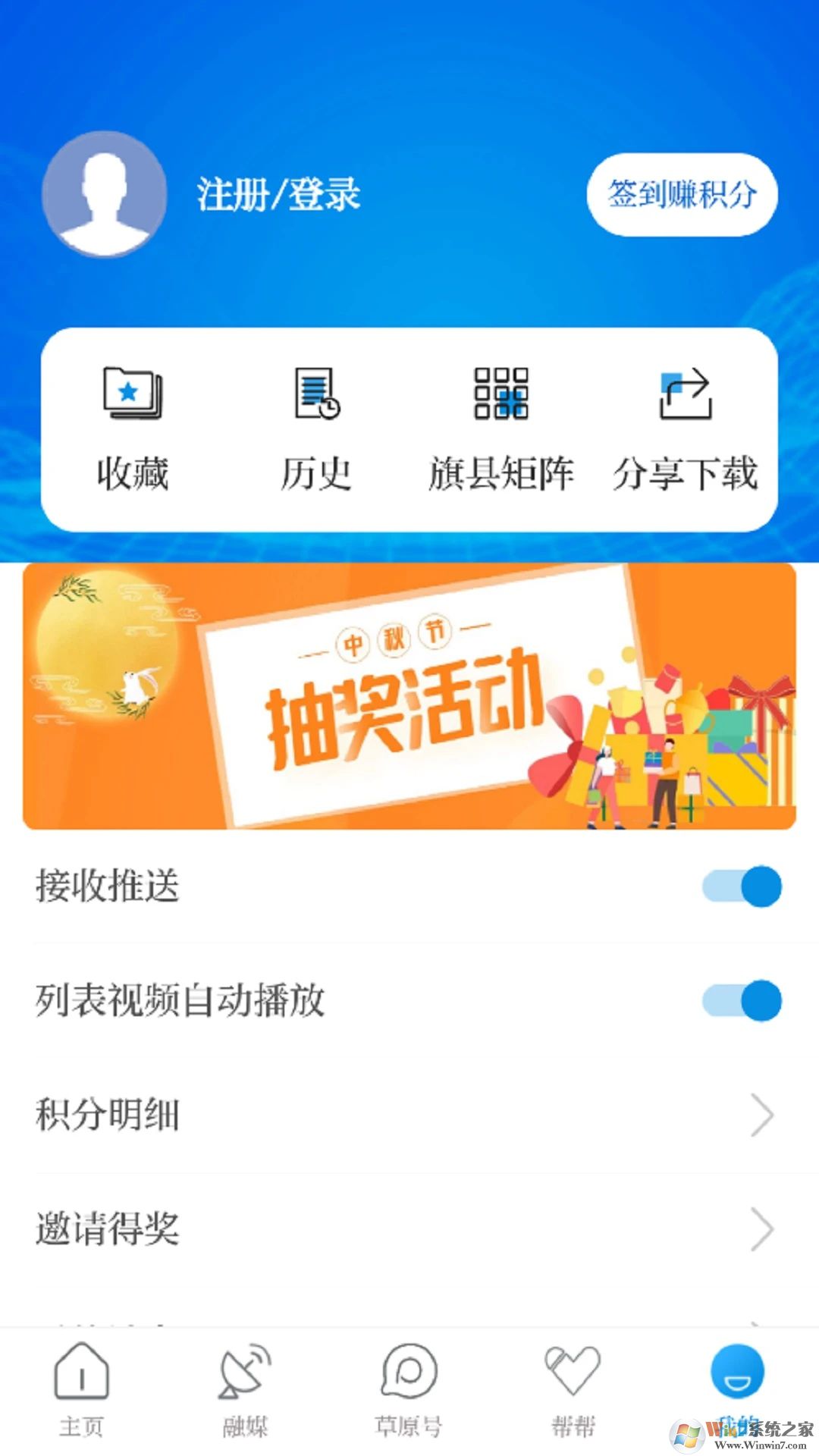Switch to the 草原号 tab

tap(409, 1389)
